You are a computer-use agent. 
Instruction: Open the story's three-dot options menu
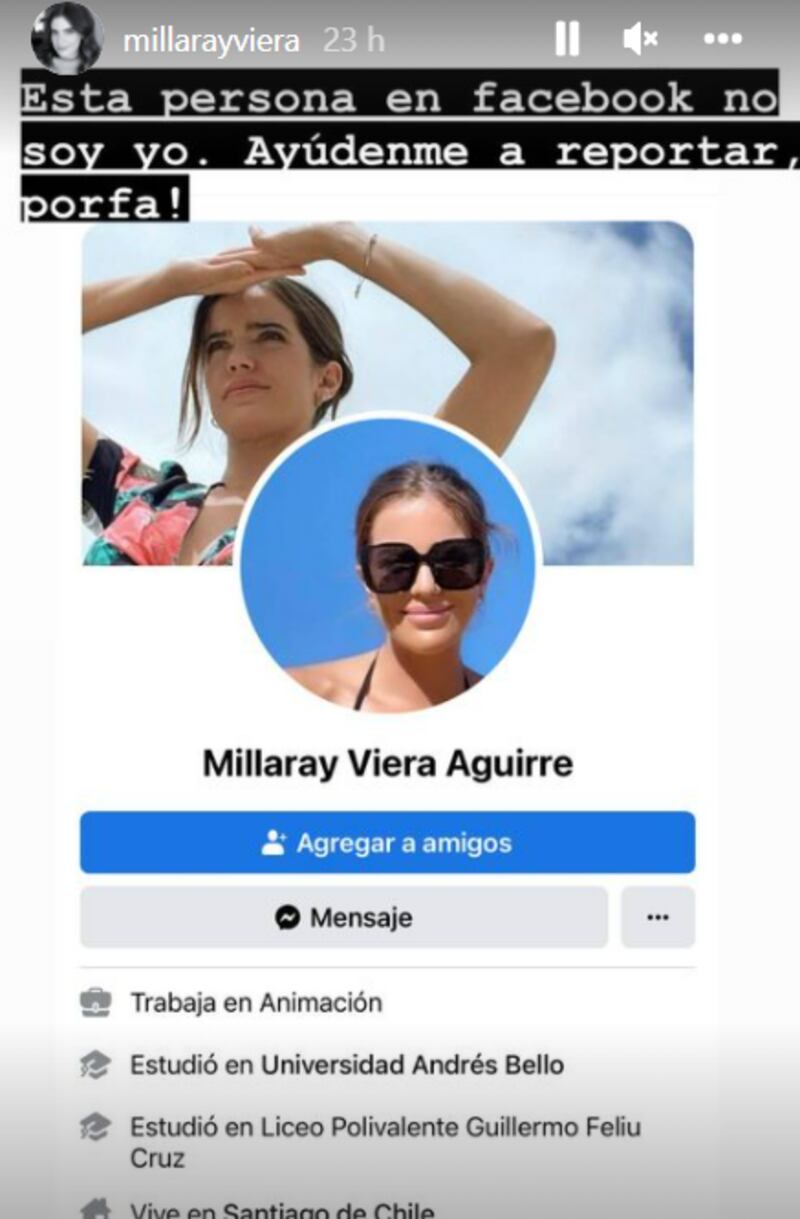point(723,40)
